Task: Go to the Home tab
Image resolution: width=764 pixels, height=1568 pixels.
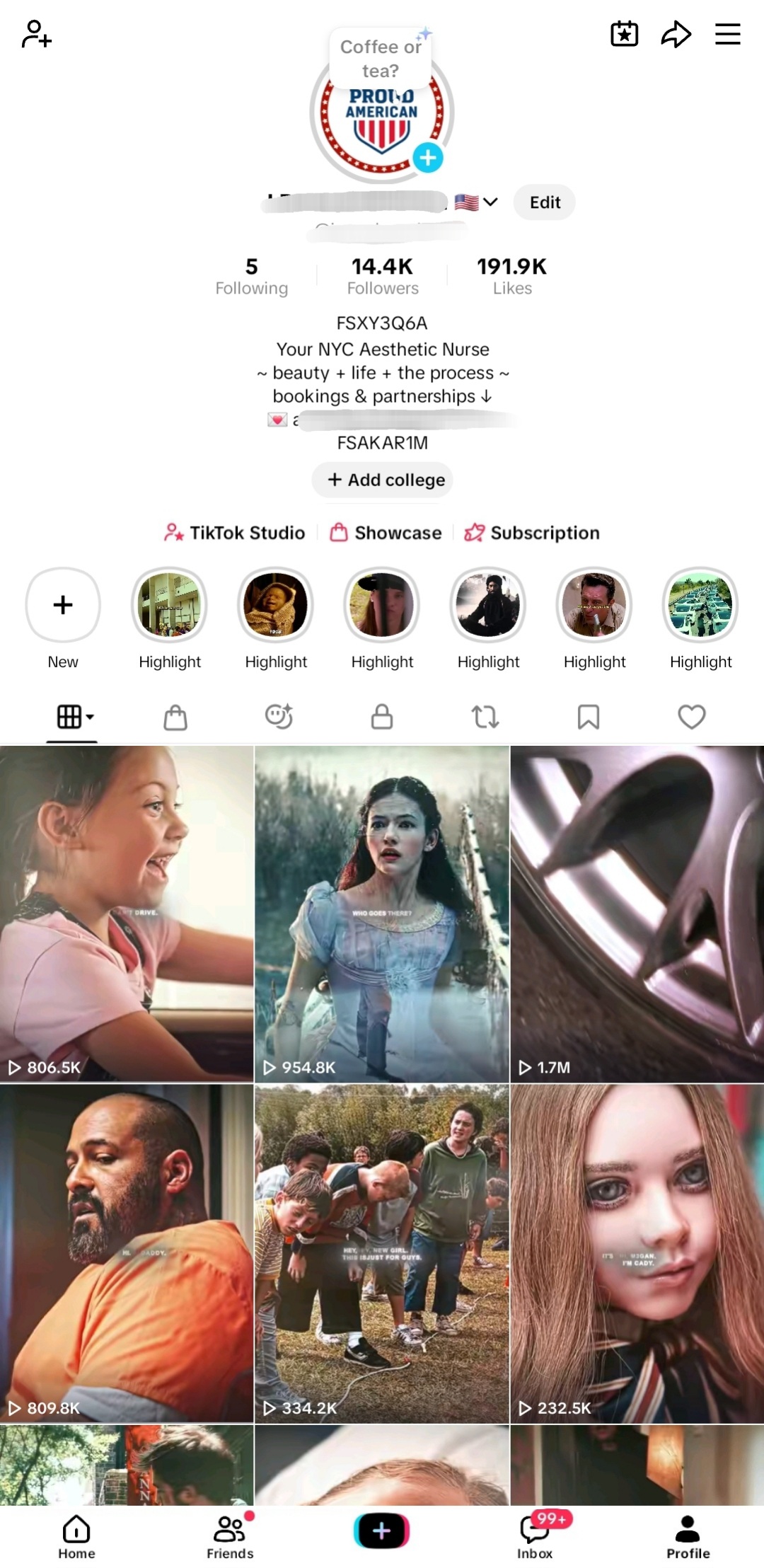Action: 76,1537
